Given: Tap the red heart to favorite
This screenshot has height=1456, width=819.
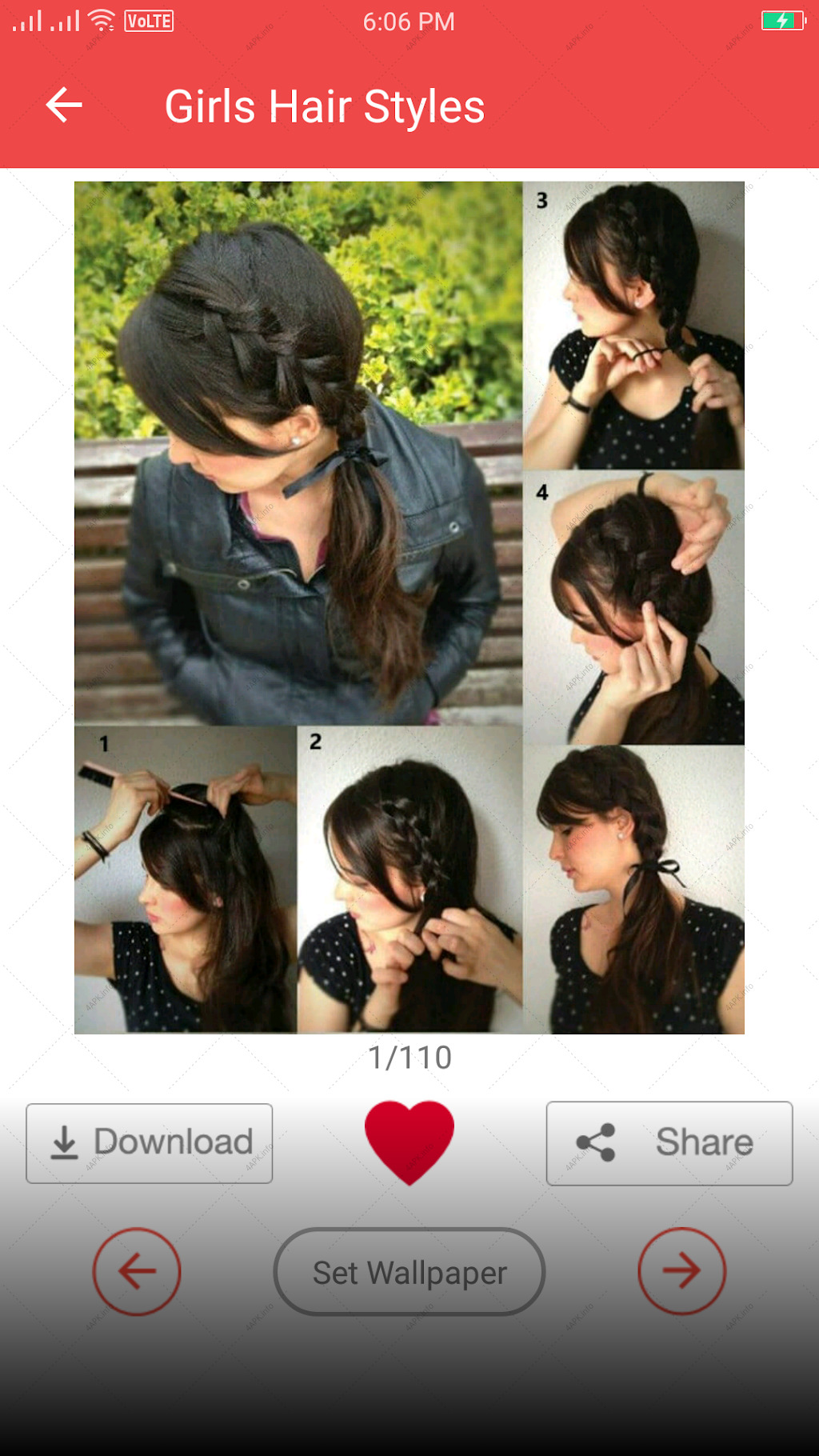Looking at the screenshot, I should (x=409, y=1142).
